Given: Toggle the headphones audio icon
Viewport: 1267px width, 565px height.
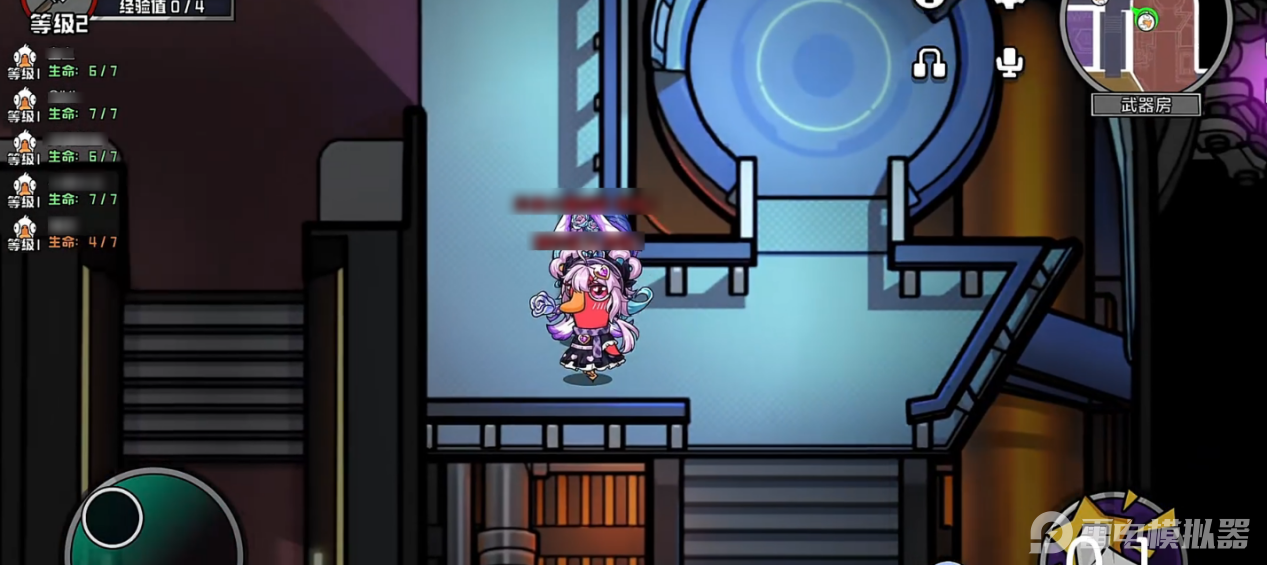Looking at the screenshot, I should [930, 64].
